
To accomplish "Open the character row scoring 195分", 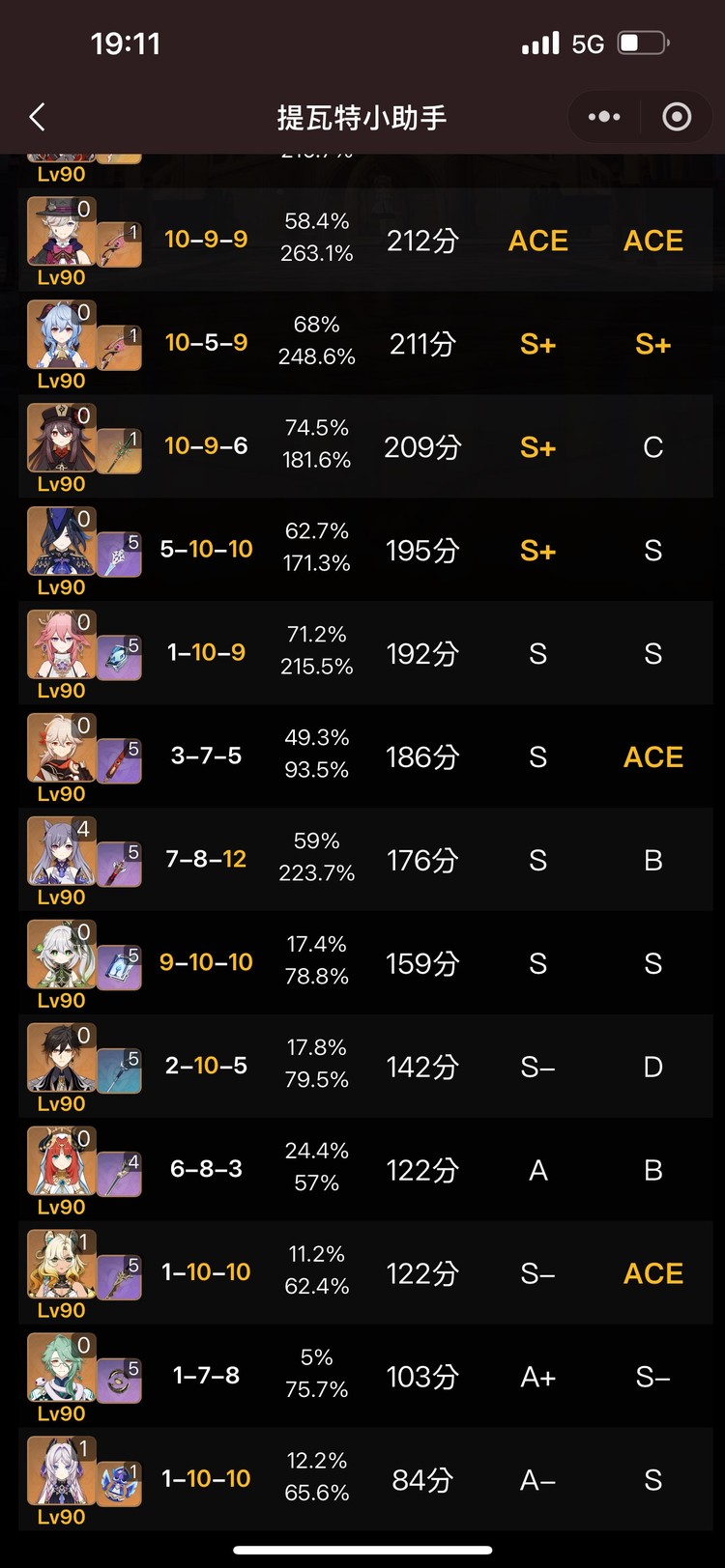I will 364,550.
